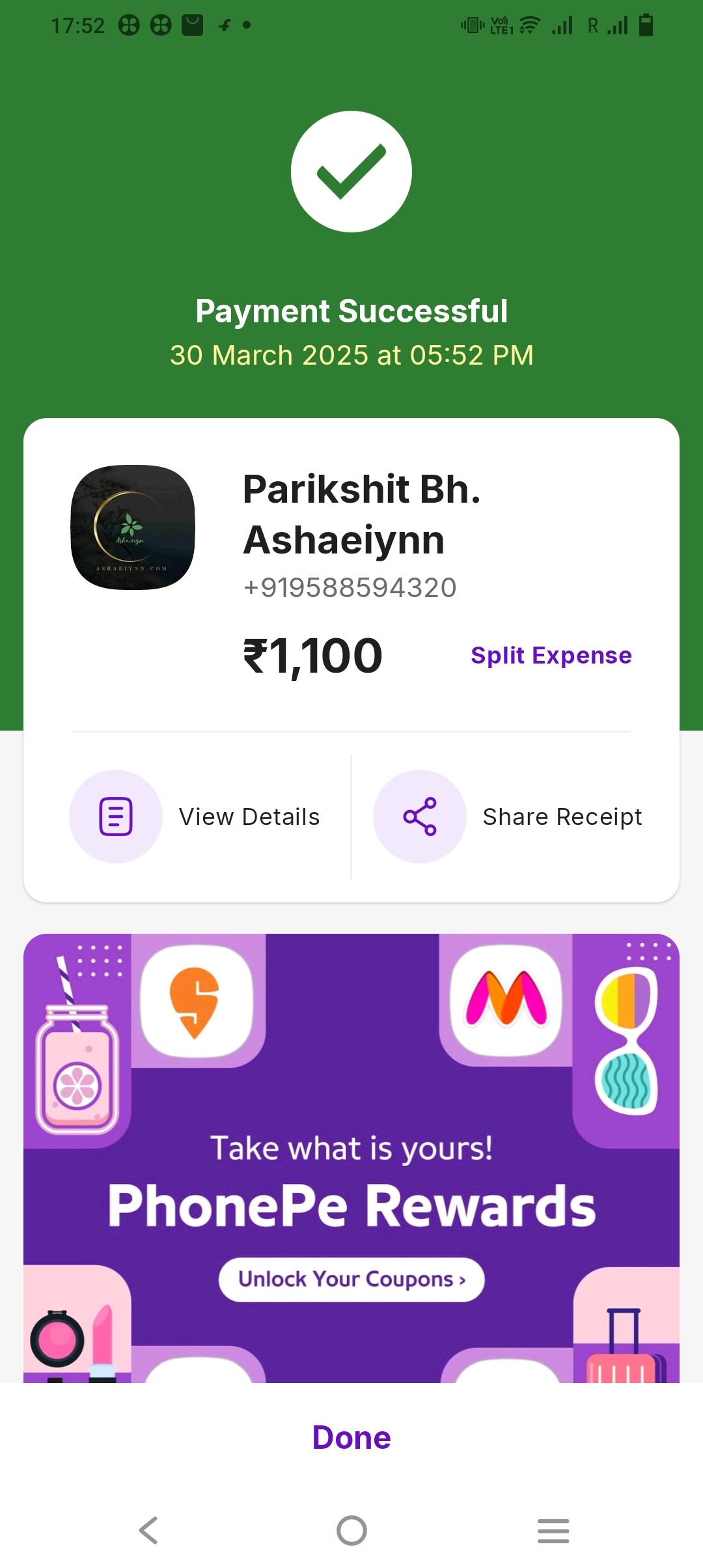This screenshot has width=703, height=1568.
Task: Share the payment receipt
Action: pyautogui.click(x=508, y=817)
